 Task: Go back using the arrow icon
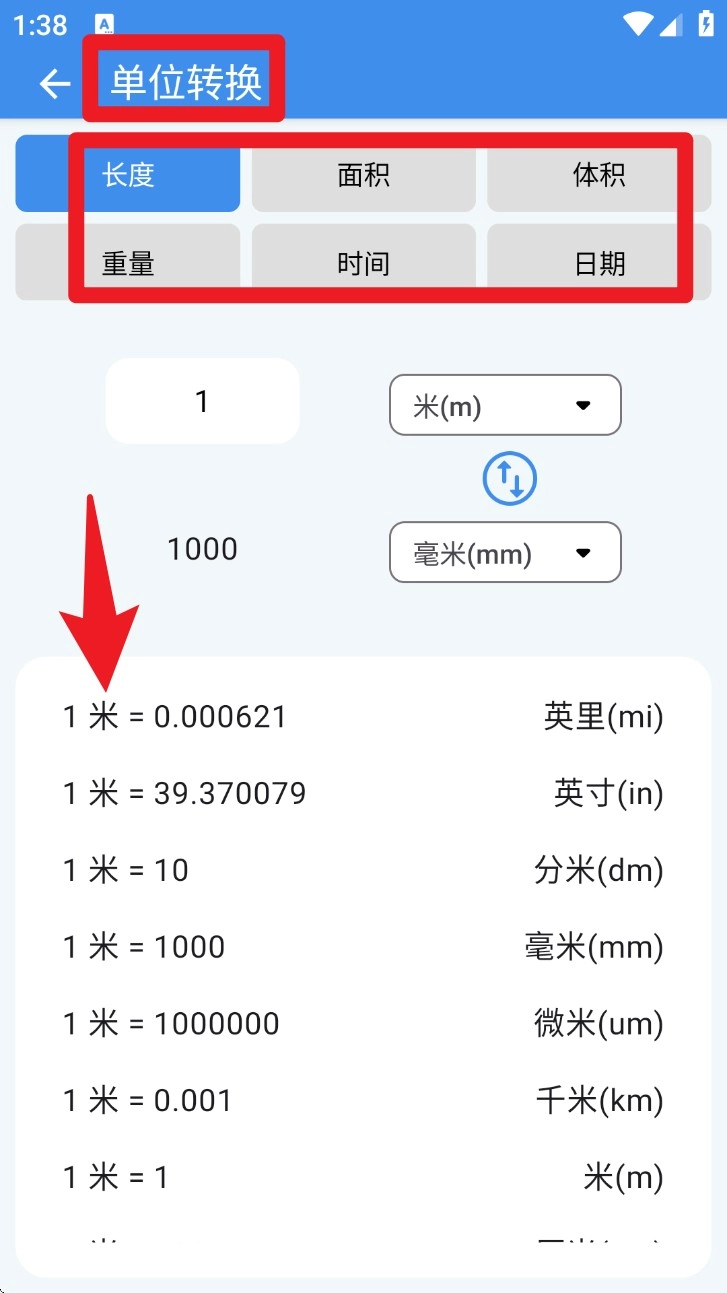54,84
